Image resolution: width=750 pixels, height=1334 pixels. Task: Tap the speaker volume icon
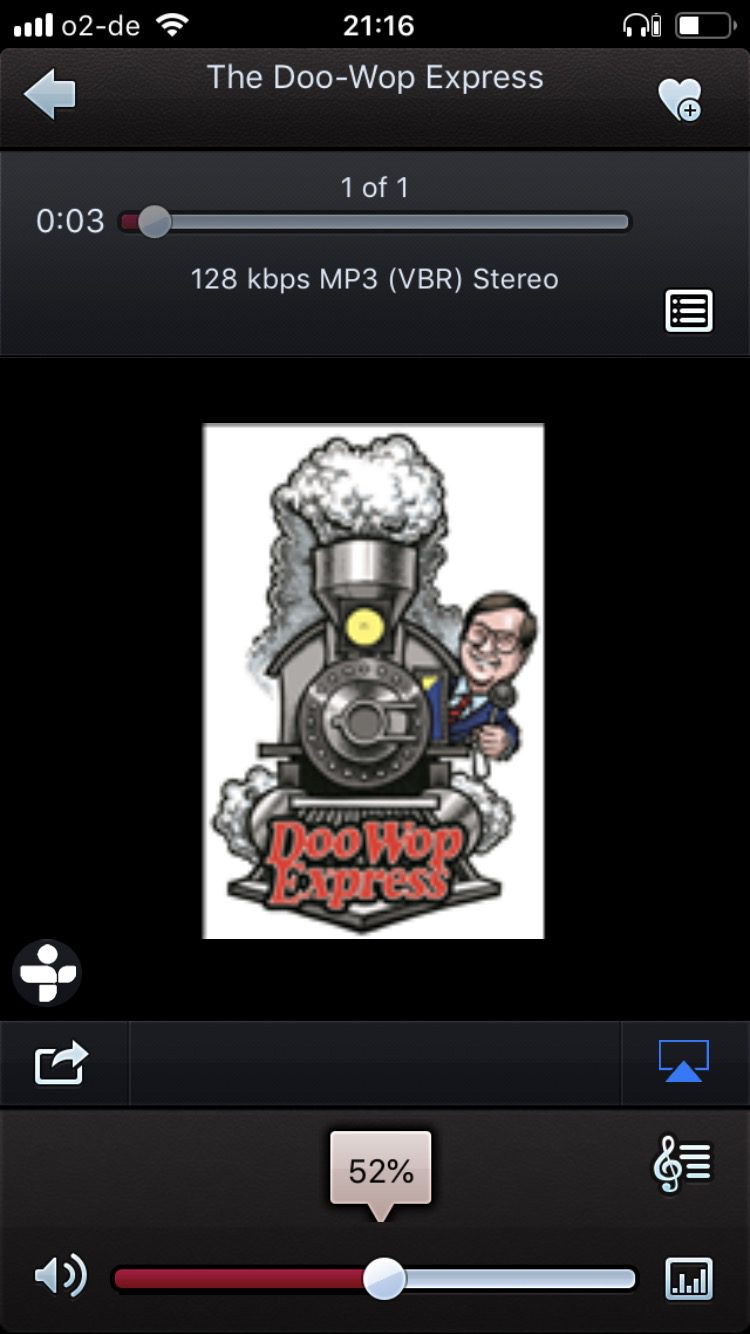[60, 1277]
